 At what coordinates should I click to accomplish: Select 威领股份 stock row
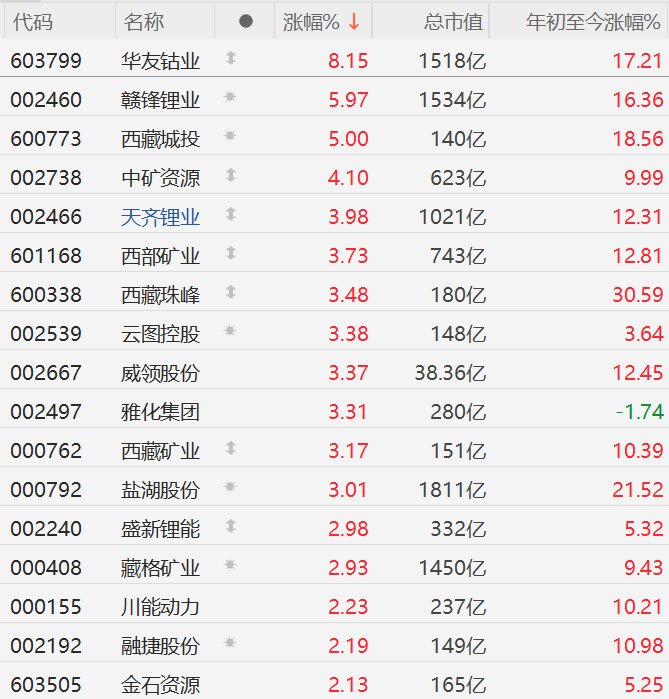click(x=160, y=373)
